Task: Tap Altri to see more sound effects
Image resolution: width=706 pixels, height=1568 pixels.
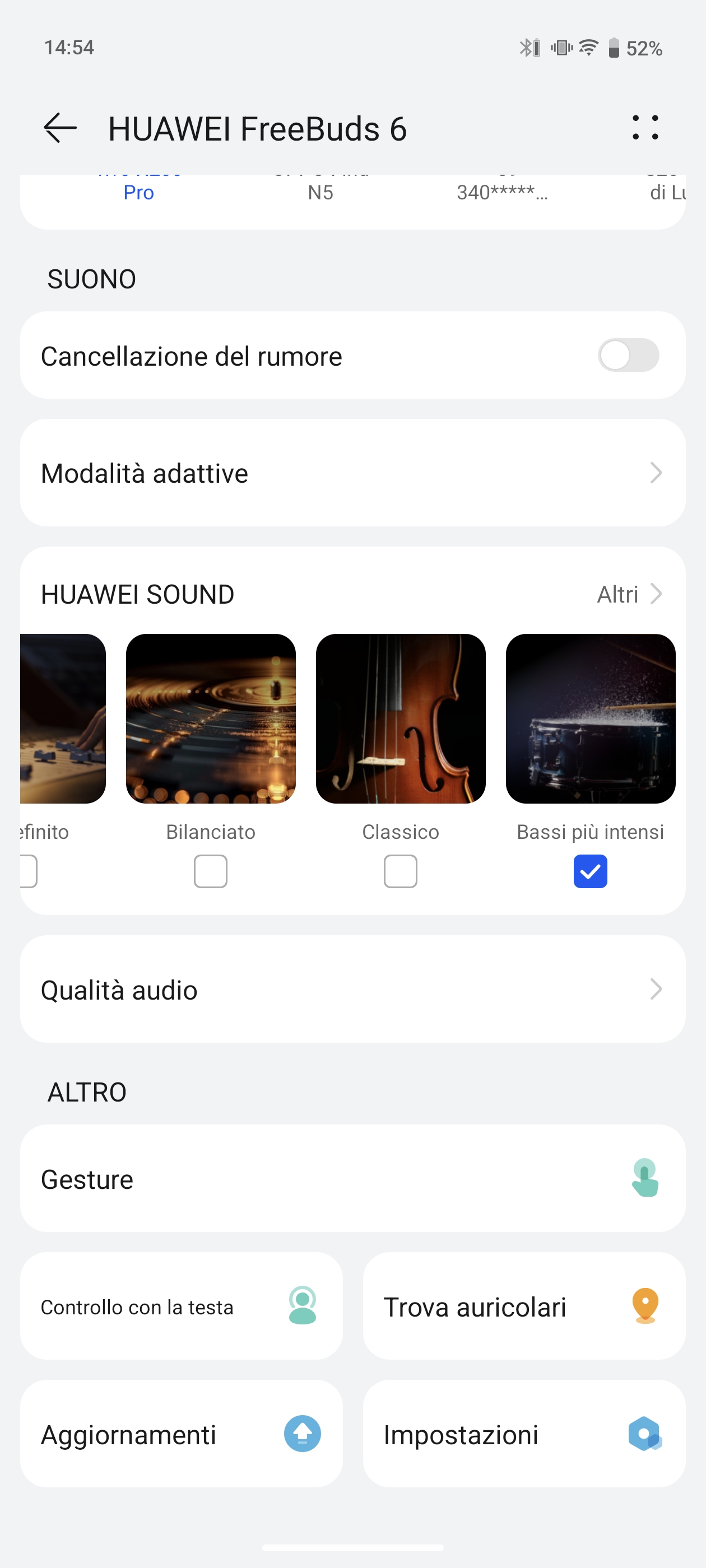Action: tap(628, 594)
